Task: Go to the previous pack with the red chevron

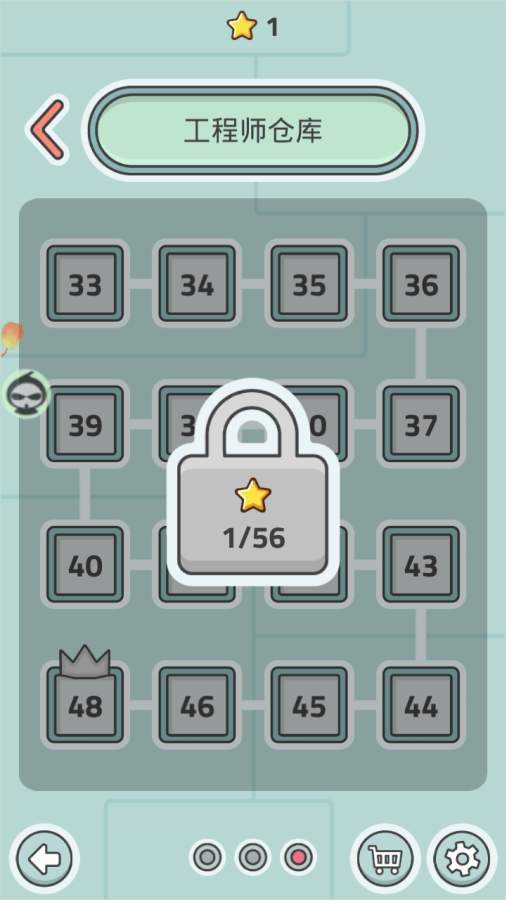Action: click(48, 130)
